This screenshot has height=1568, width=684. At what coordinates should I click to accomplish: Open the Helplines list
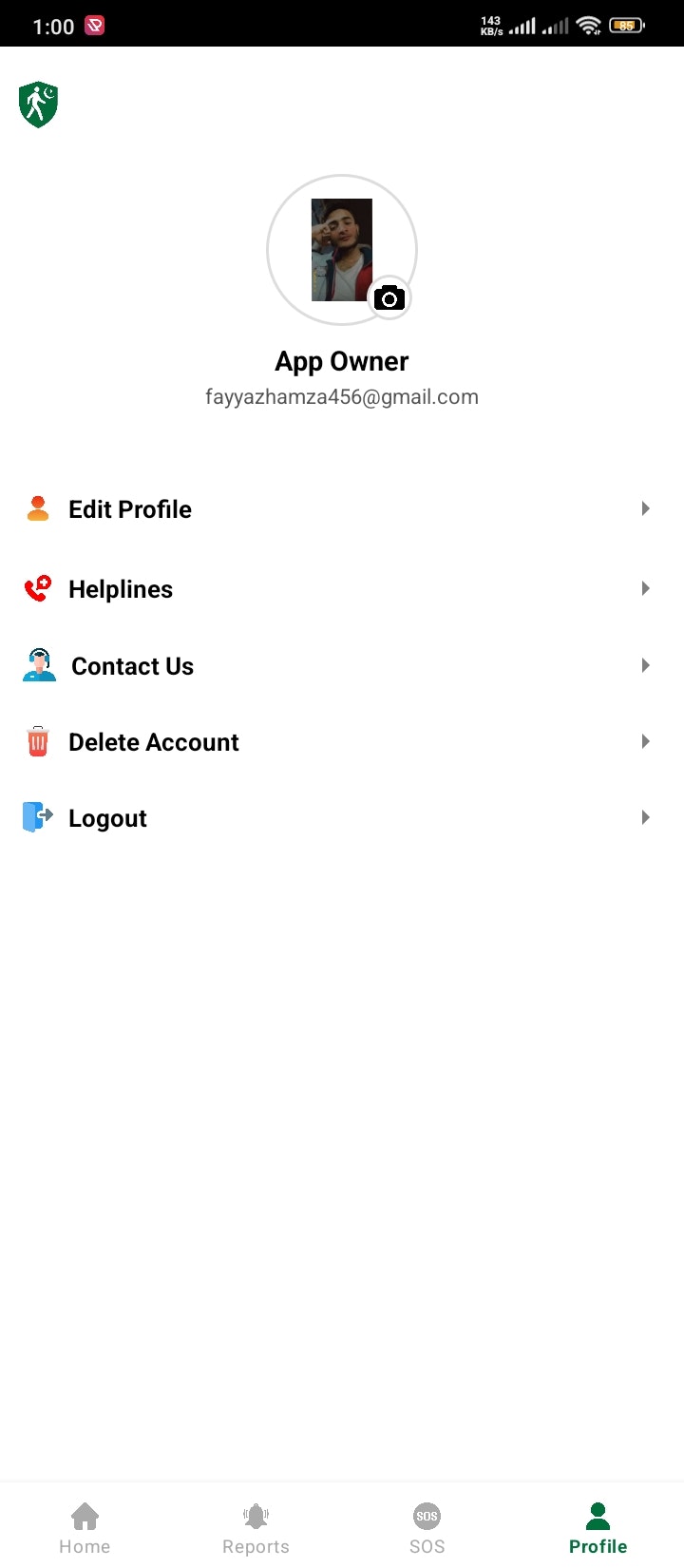121,589
